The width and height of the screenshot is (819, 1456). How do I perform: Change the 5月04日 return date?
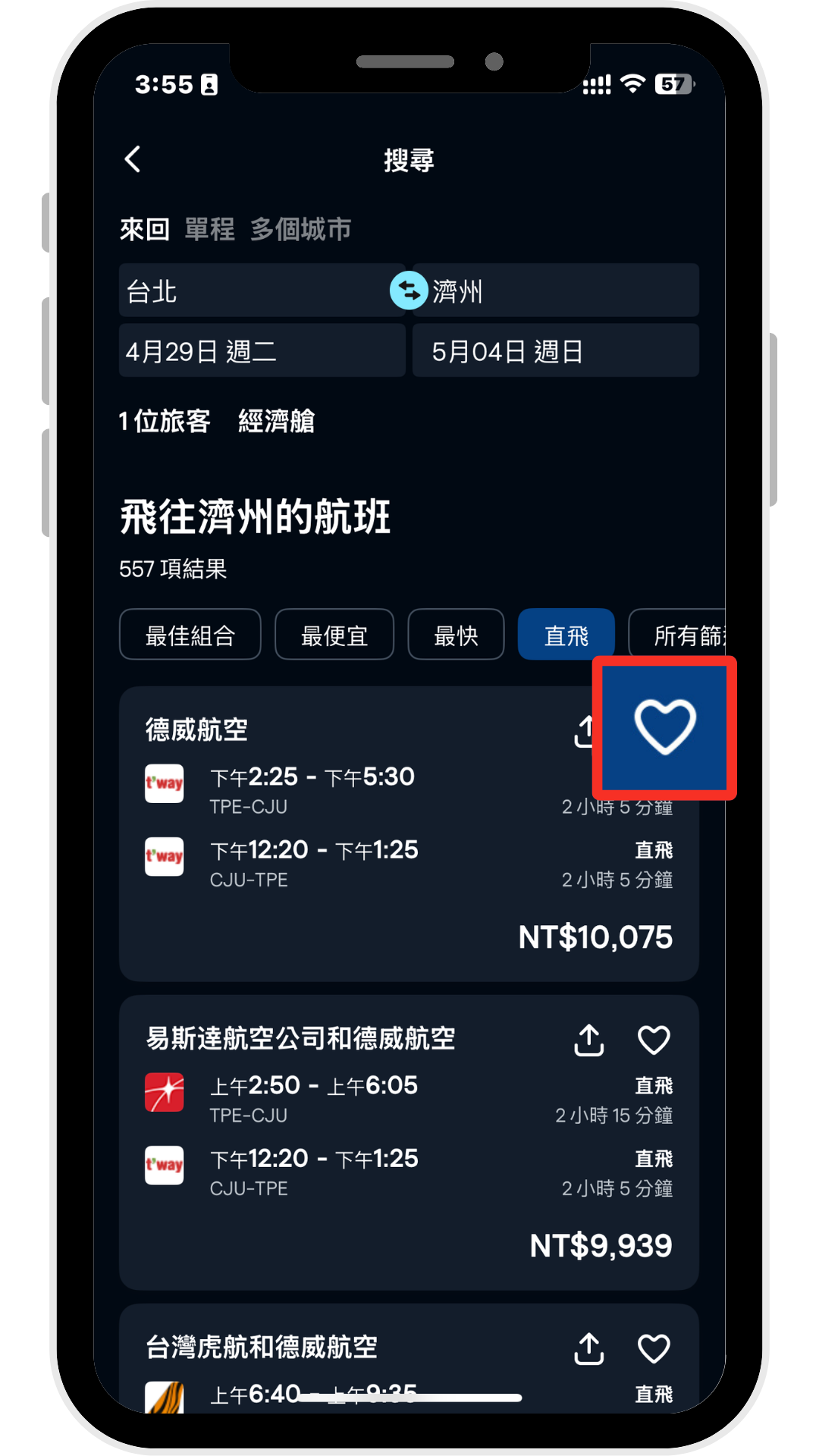point(555,351)
